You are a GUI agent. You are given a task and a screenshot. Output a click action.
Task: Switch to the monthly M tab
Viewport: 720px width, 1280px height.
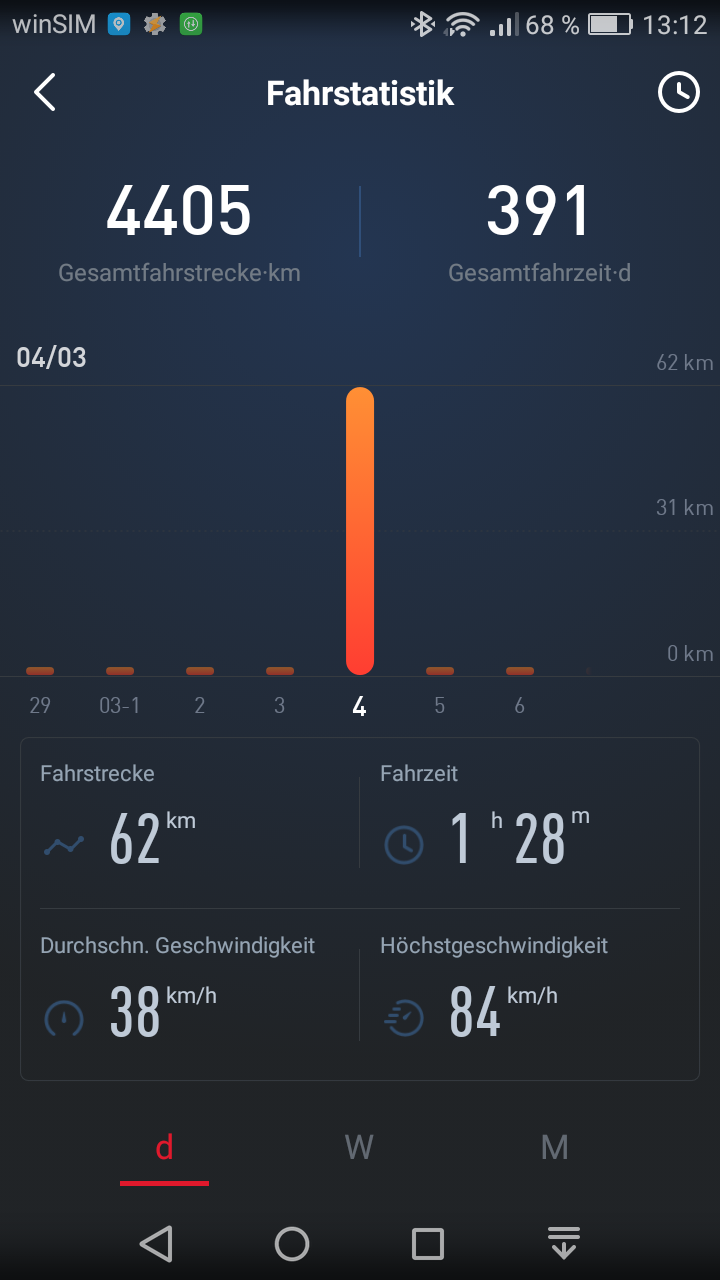554,1147
